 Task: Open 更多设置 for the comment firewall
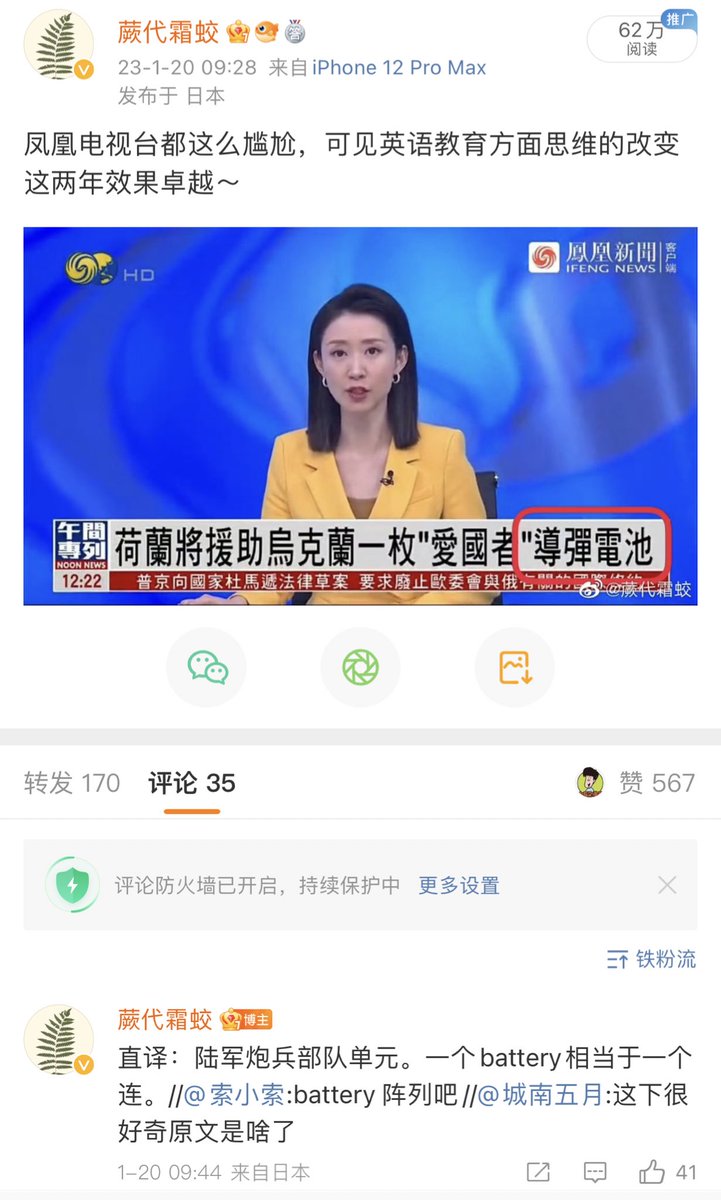click(x=459, y=885)
